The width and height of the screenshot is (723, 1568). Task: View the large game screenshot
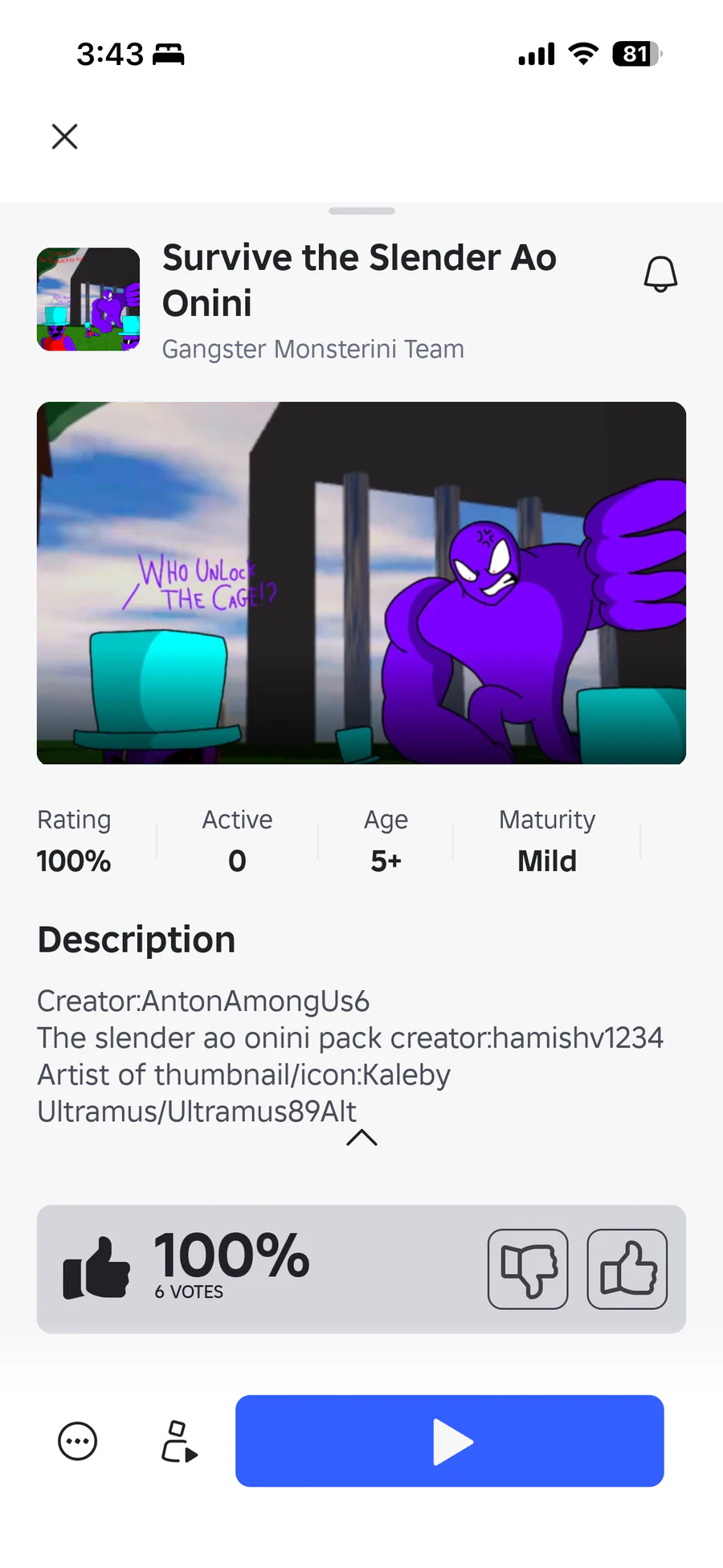coord(361,583)
